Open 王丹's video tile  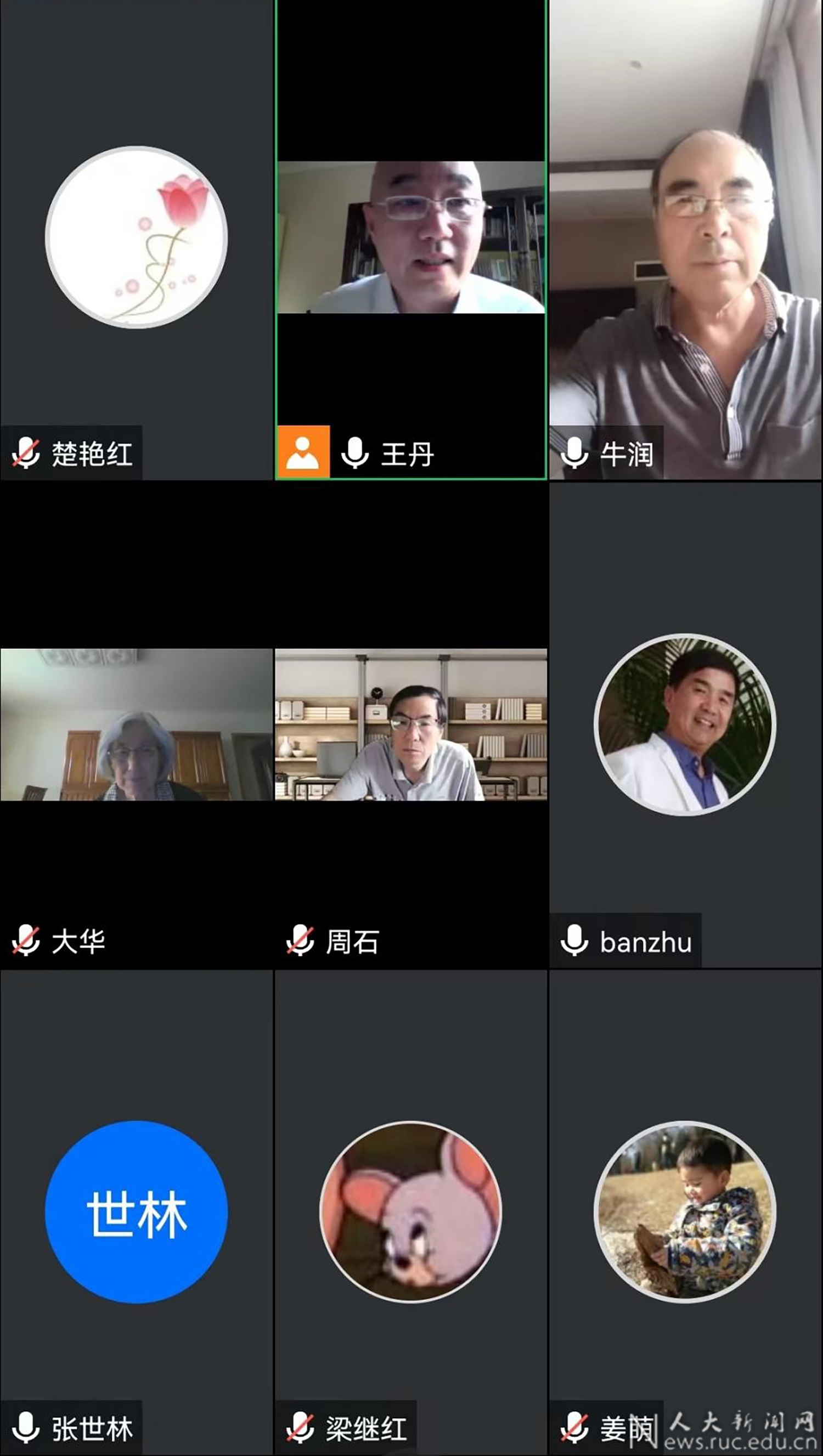pyautogui.click(x=411, y=240)
